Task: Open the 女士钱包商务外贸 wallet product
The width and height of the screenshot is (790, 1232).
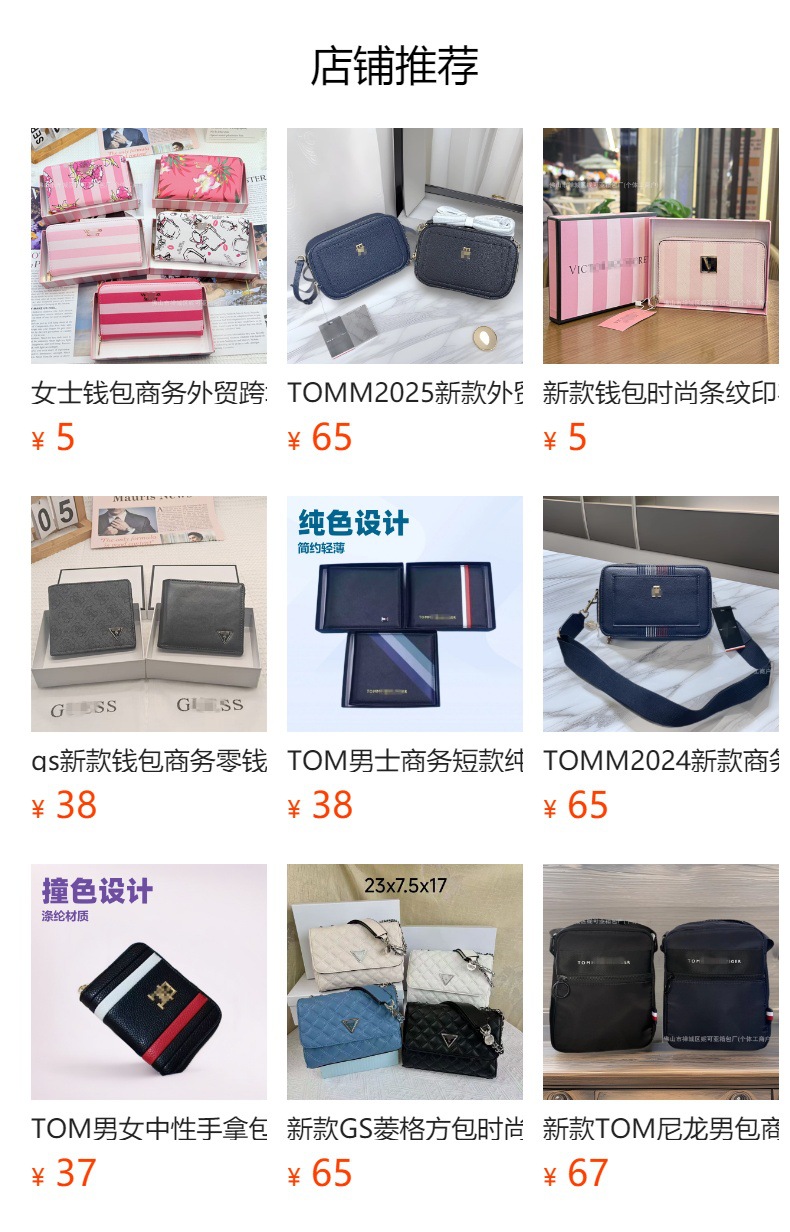Action: click(x=149, y=246)
